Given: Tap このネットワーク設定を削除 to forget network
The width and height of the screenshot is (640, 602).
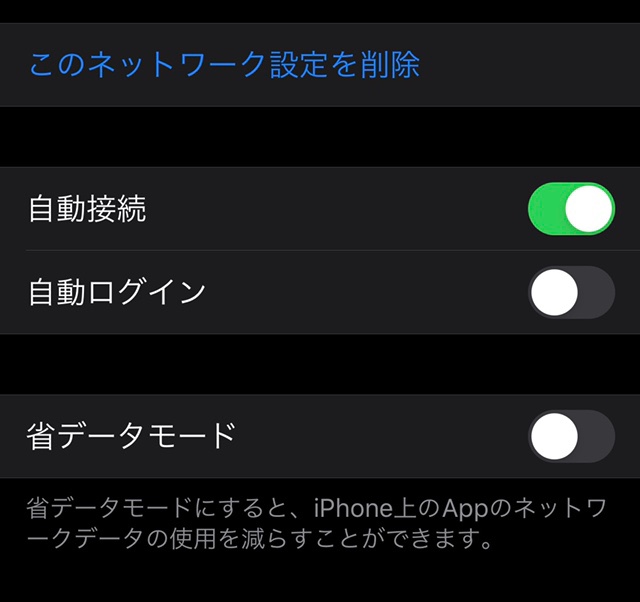Looking at the screenshot, I should pyautogui.click(x=224, y=65).
